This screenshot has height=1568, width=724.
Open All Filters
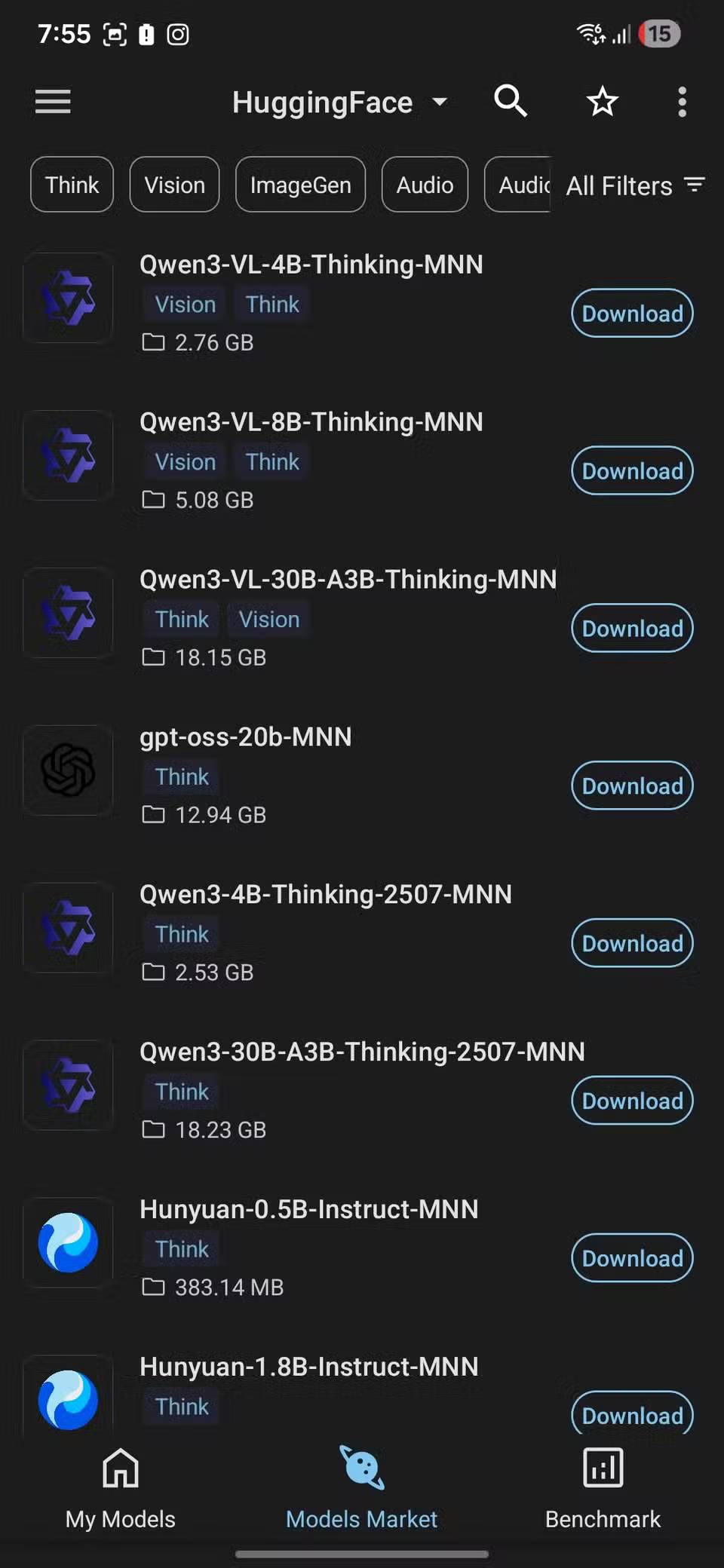[635, 185]
